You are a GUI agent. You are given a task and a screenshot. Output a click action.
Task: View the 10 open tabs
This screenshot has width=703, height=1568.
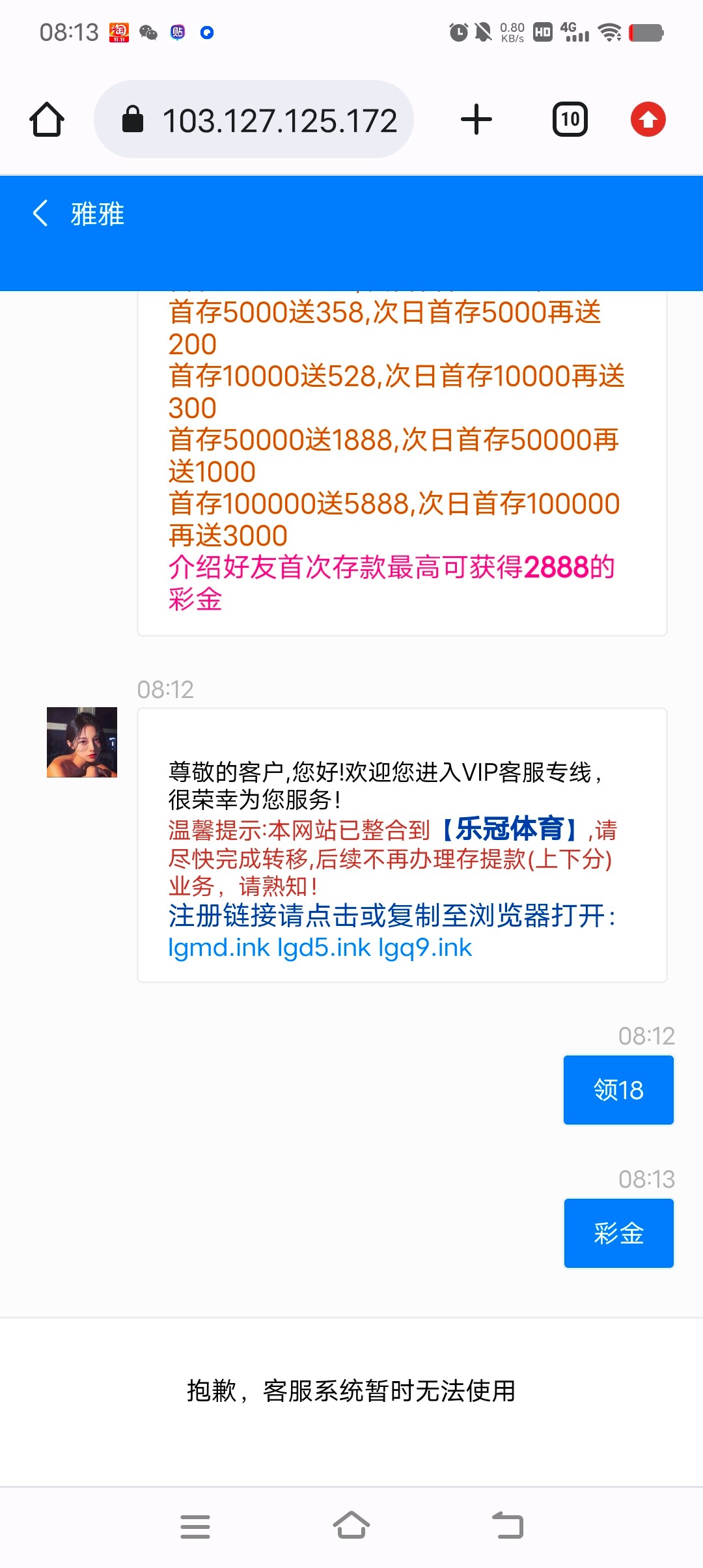click(570, 120)
